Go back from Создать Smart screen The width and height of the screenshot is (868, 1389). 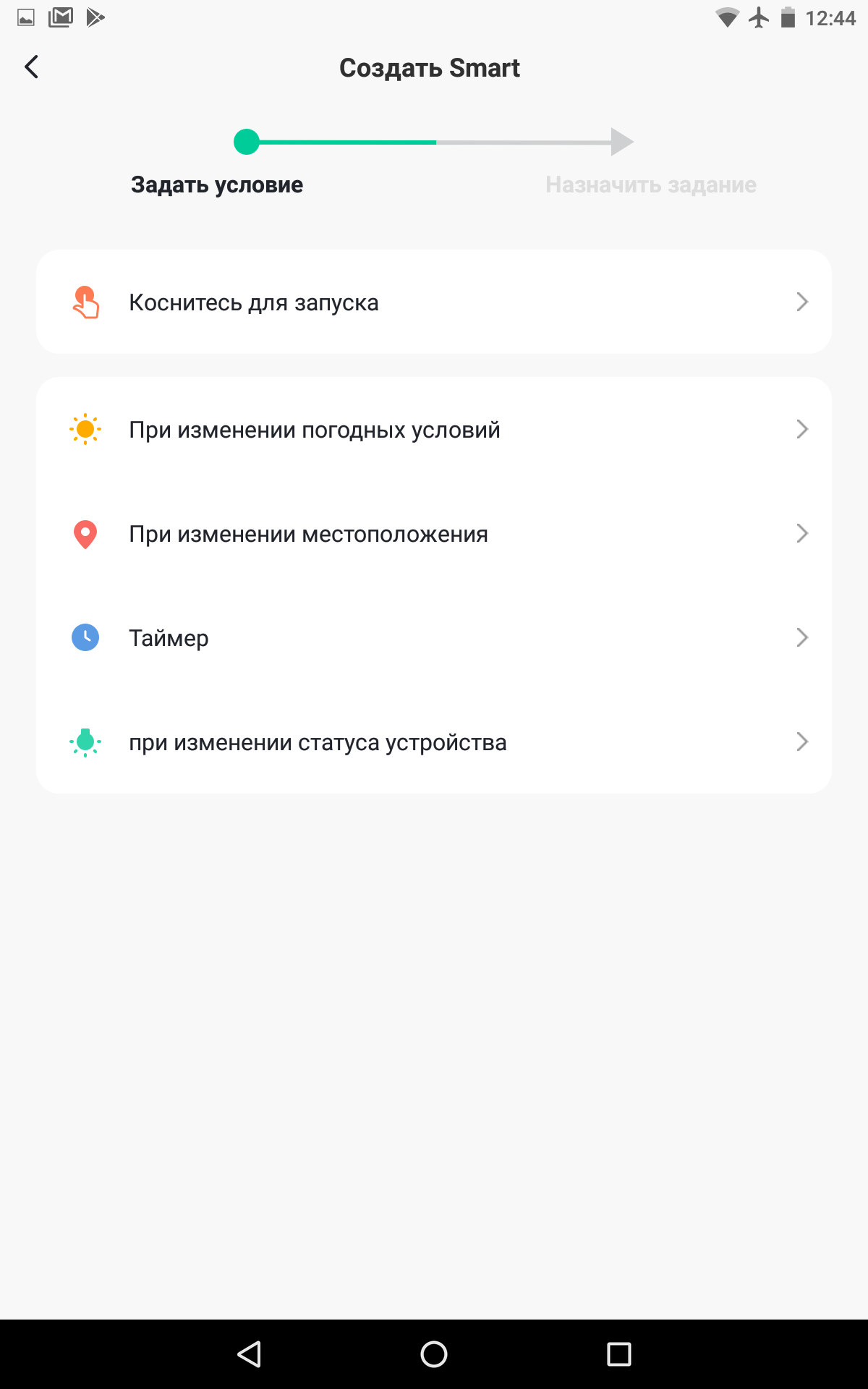[x=32, y=67]
